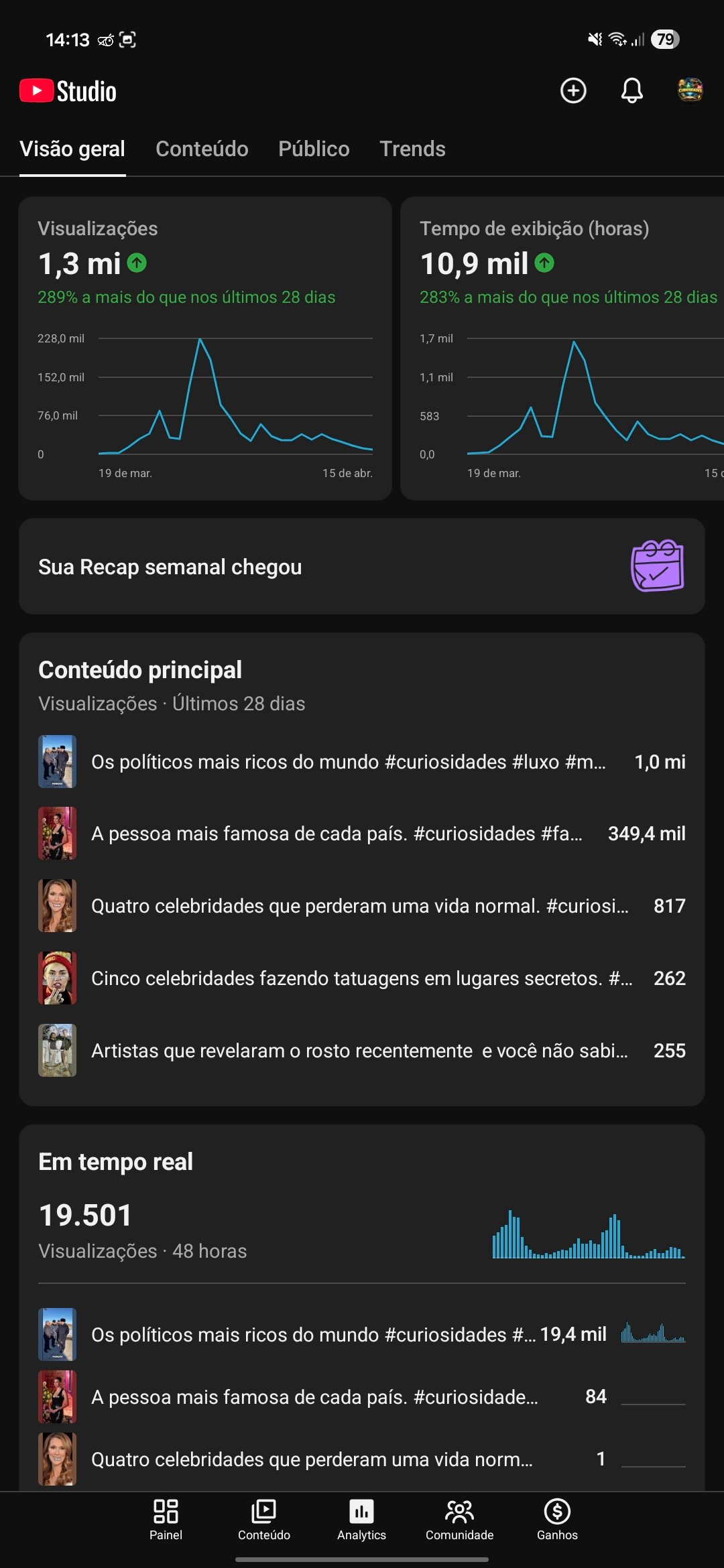
Task: Open the notifications bell
Action: click(631, 90)
